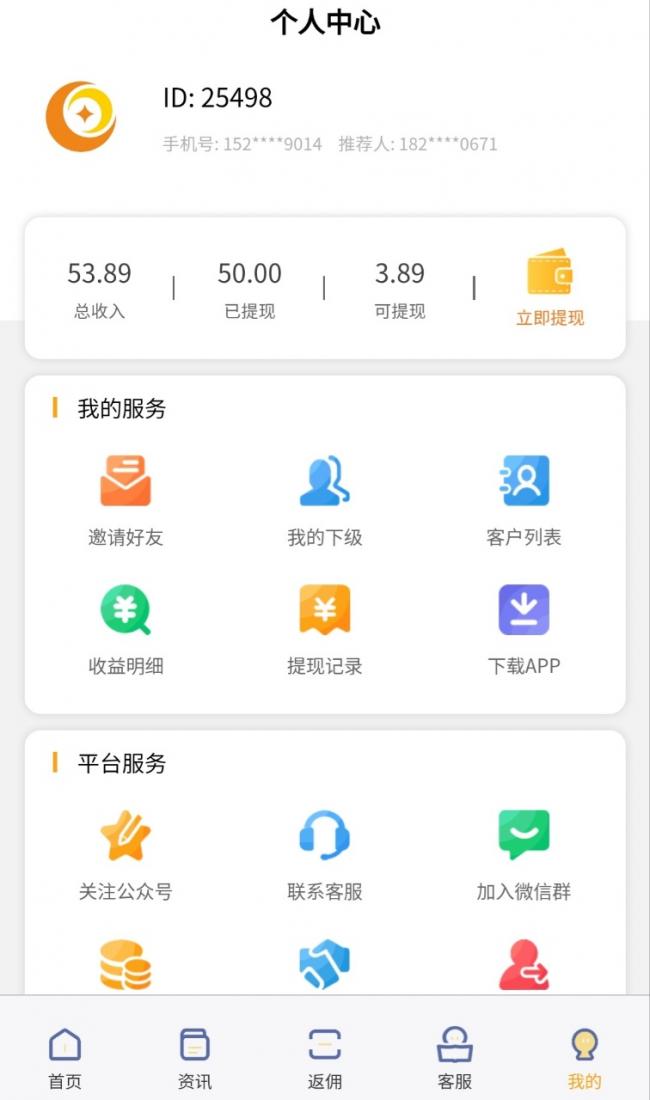Tap the profile avatar
Viewport: 650px width, 1100px height.
(x=81, y=116)
